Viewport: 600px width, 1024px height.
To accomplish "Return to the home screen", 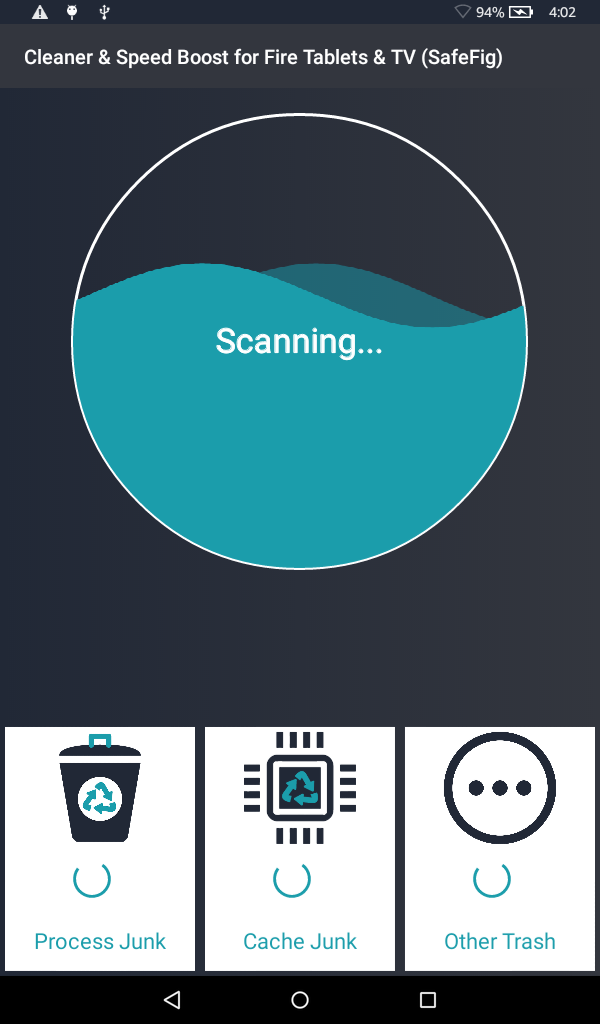I will tap(300, 999).
